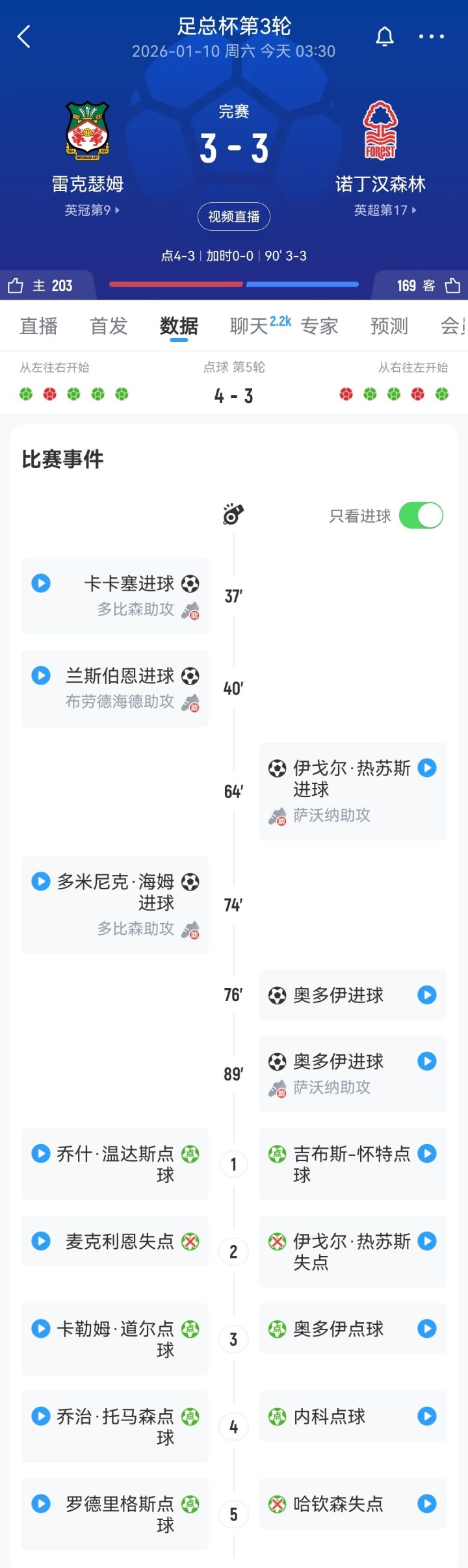Switch to the 专家 tab
The width and height of the screenshot is (468, 1568).
tap(319, 326)
